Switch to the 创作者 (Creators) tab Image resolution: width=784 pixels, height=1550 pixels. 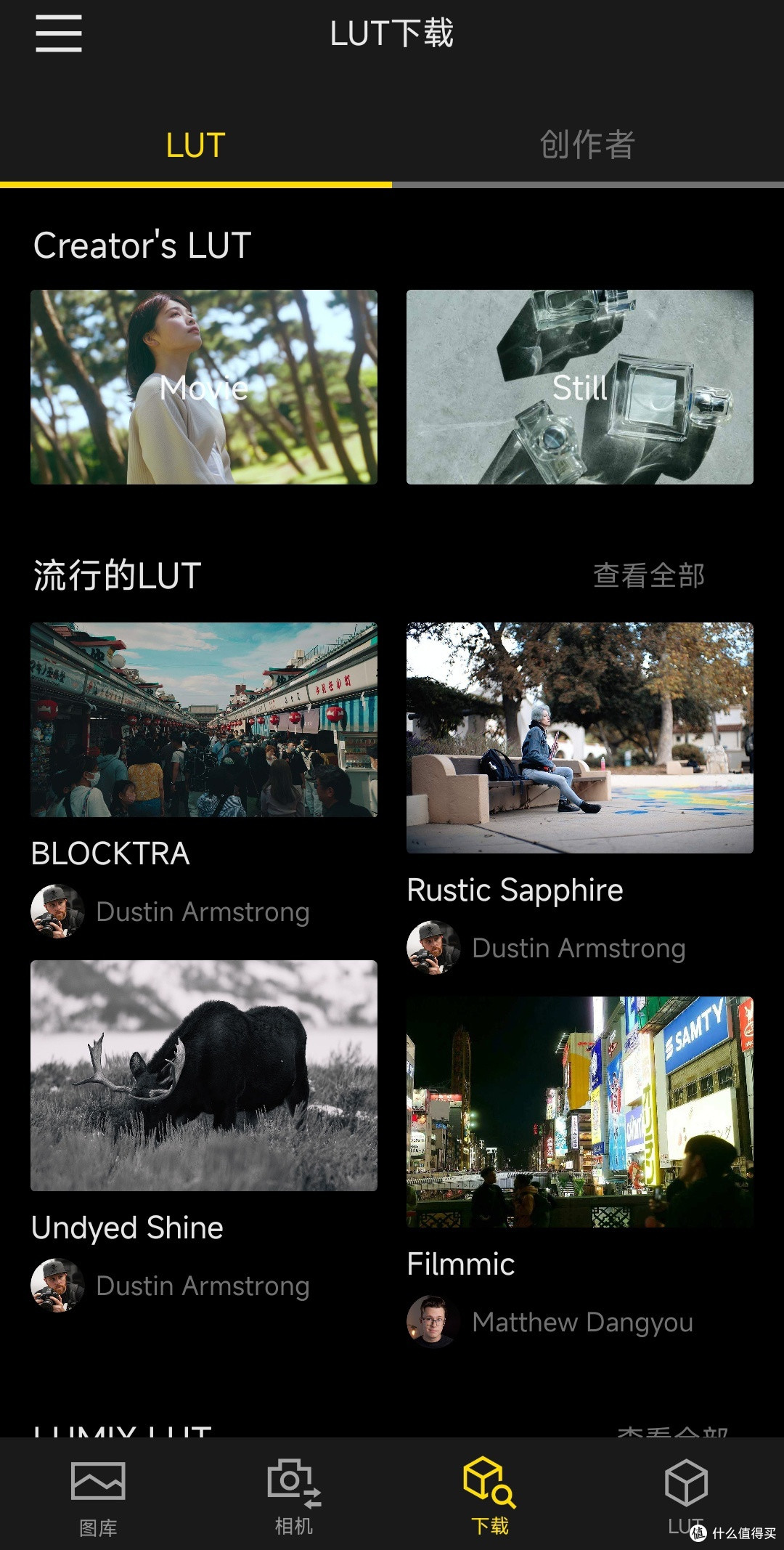pos(588,145)
